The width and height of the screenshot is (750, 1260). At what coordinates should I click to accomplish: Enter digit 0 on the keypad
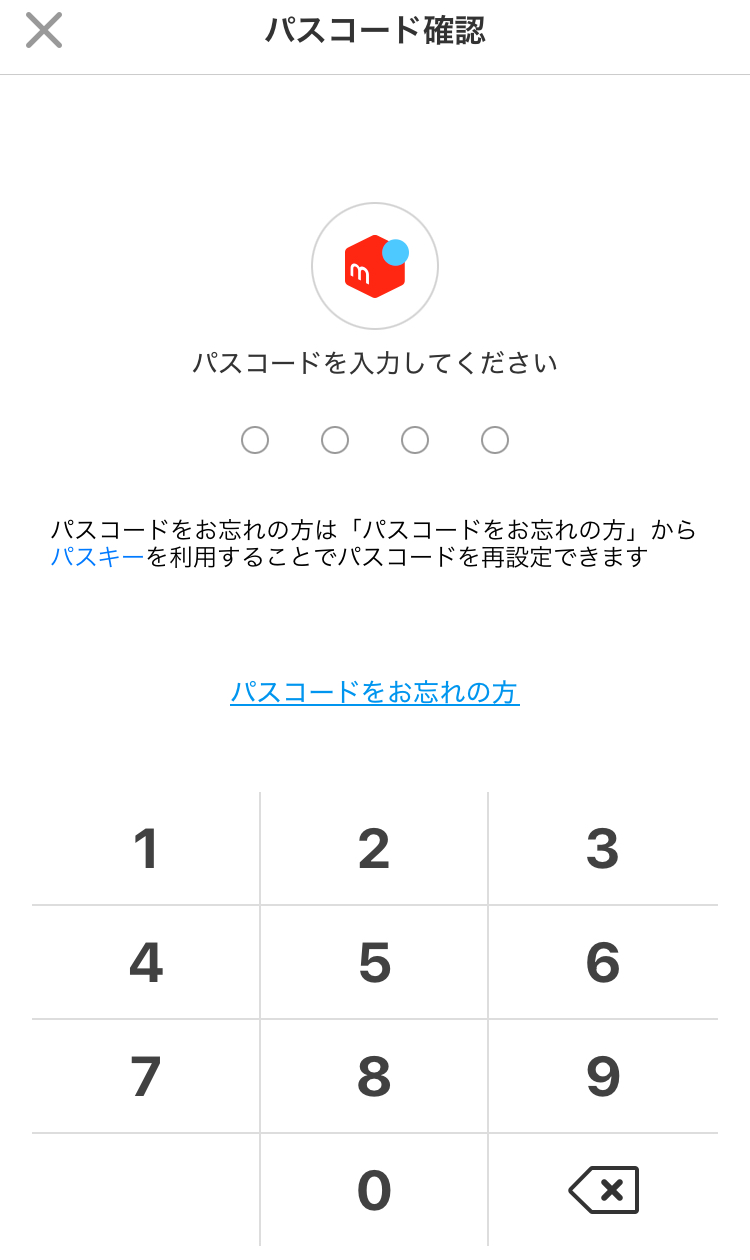(374, 1190)
